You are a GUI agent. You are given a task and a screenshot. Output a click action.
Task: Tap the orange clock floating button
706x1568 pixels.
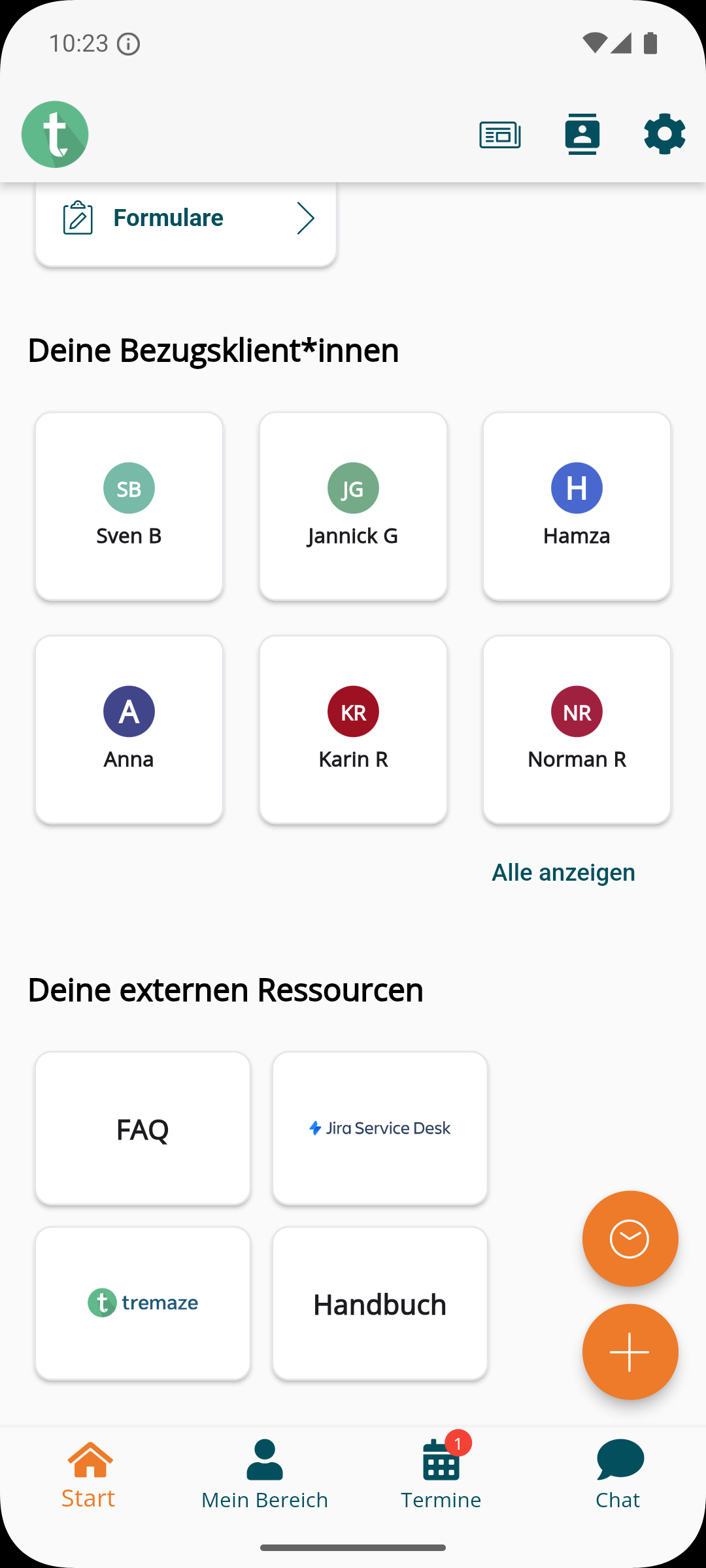pos(630,1239)
